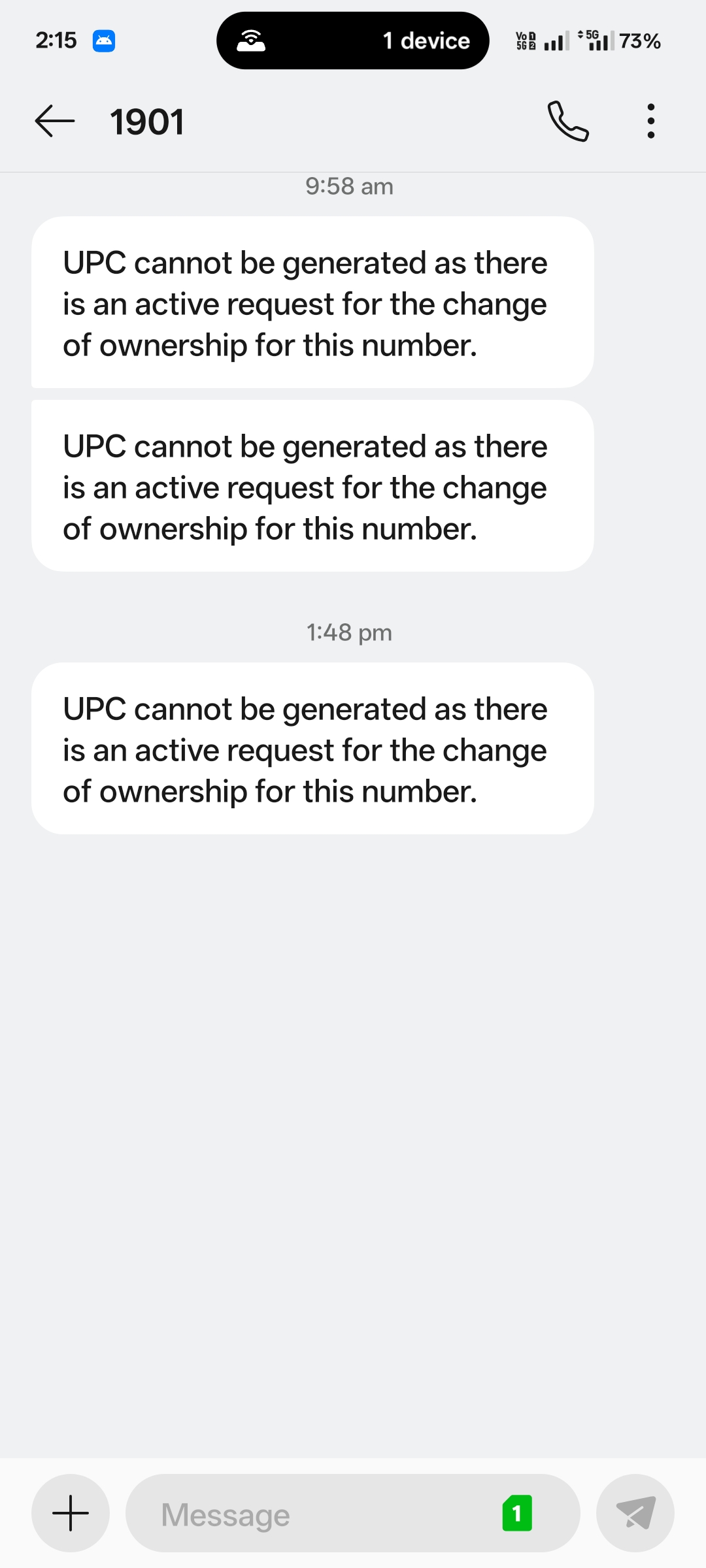
Task: Open the 1 device hotspot pill
Action: point(353,41)
